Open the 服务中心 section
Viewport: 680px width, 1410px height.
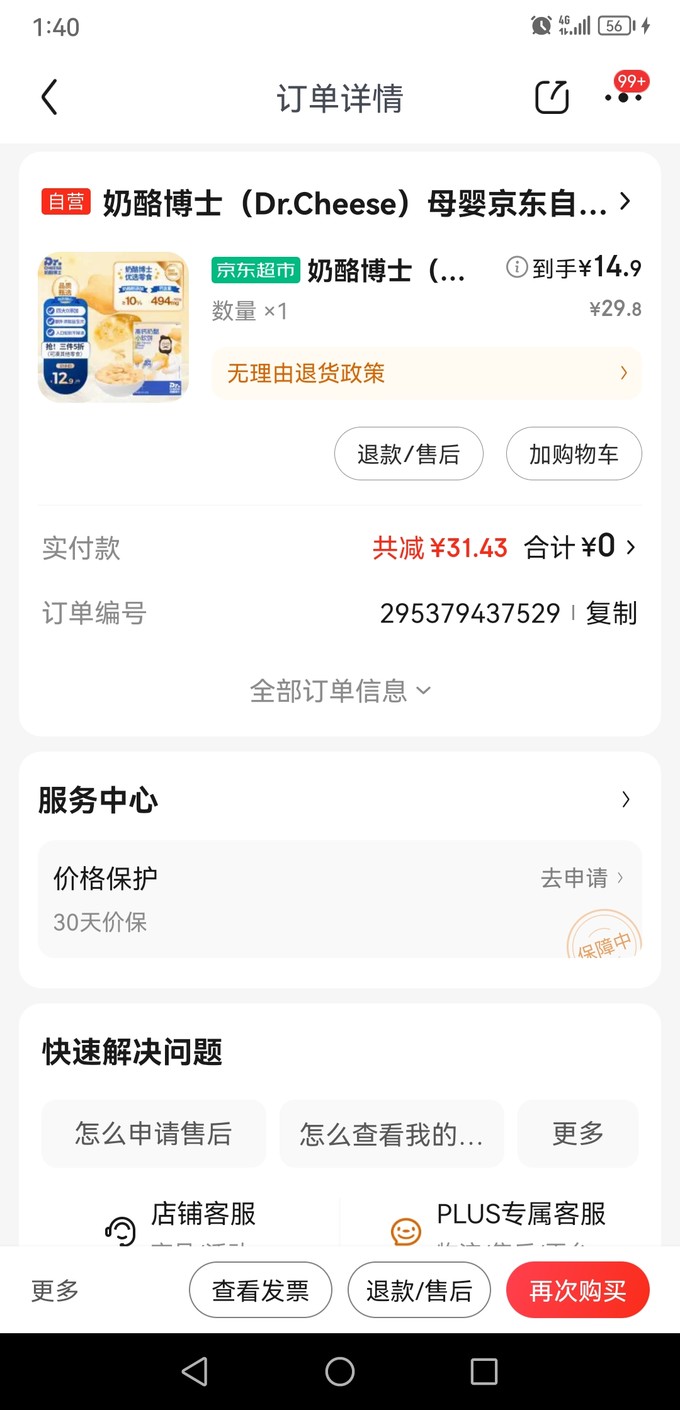point(340,800)
